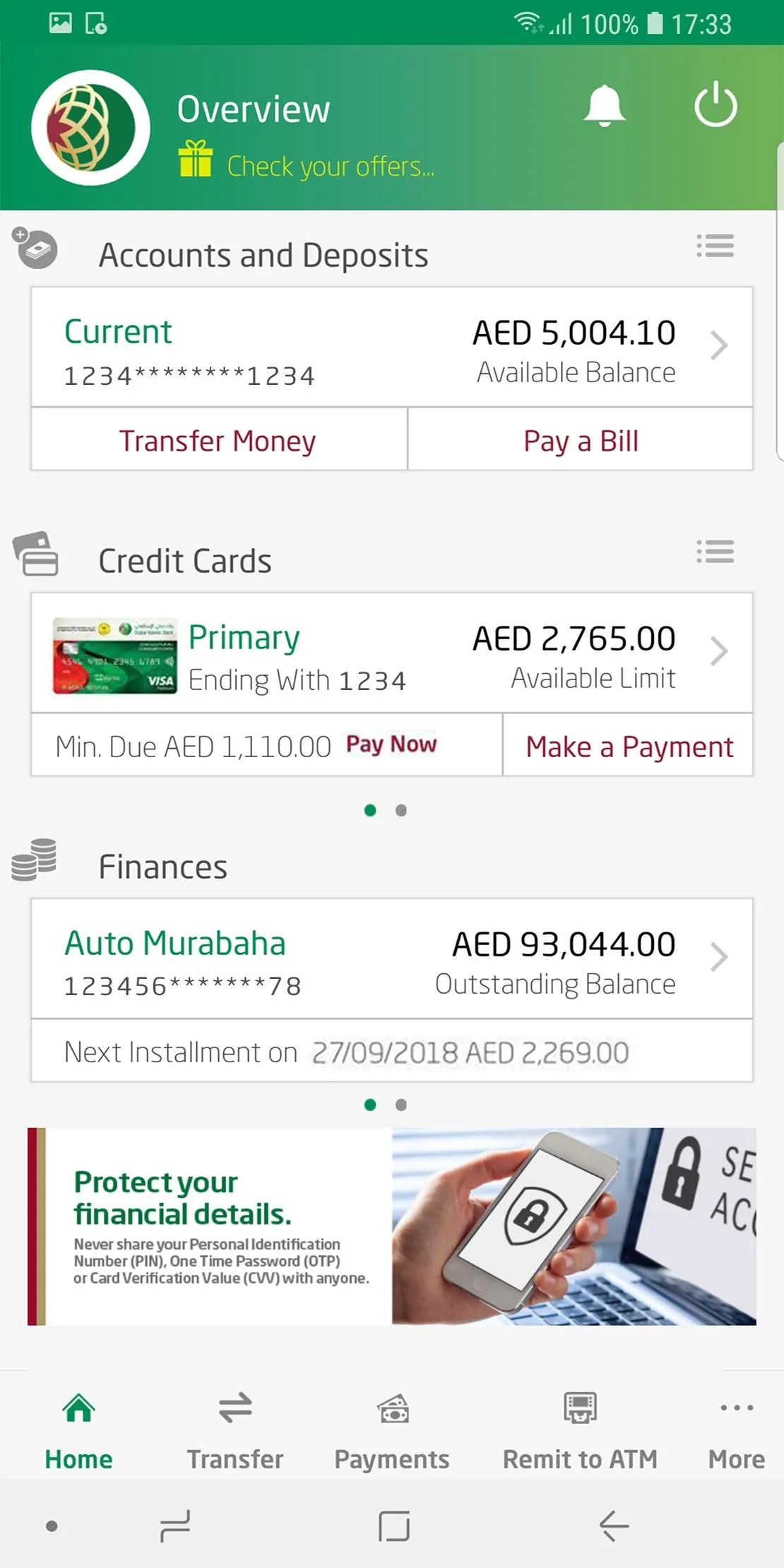
Task: Select the Transfer icon in bottom navigation
Action: pos(235,1427)
